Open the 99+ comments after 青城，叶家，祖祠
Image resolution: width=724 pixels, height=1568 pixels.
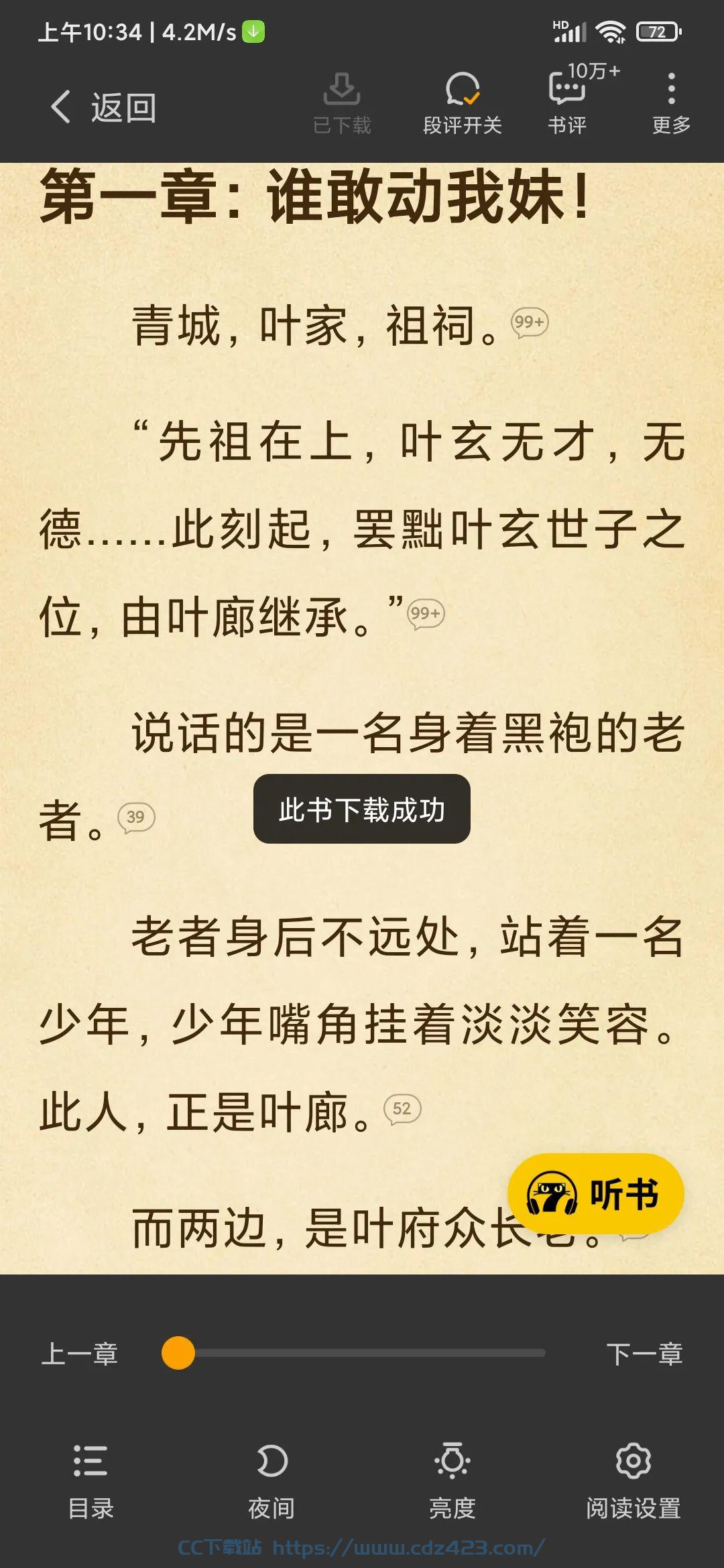[530, 323]
